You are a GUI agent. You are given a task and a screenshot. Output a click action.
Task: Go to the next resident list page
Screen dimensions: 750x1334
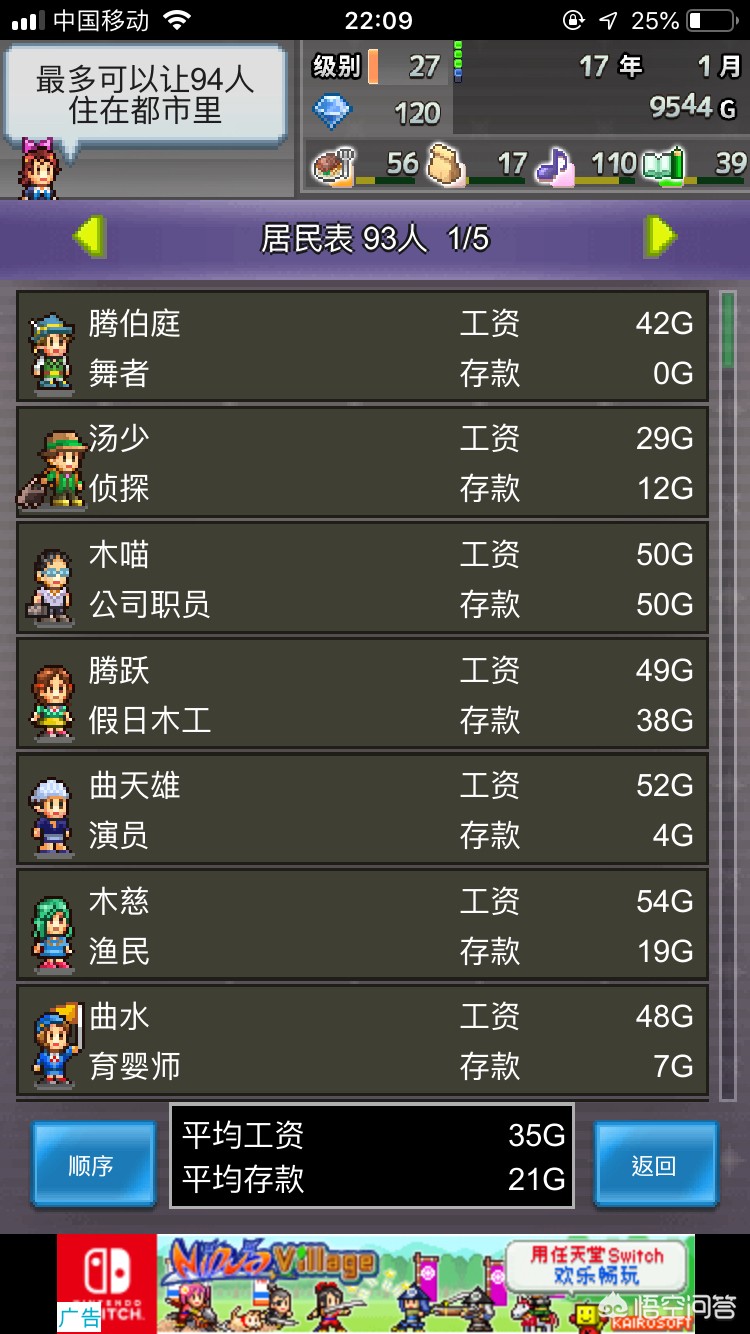pos(660,238)
